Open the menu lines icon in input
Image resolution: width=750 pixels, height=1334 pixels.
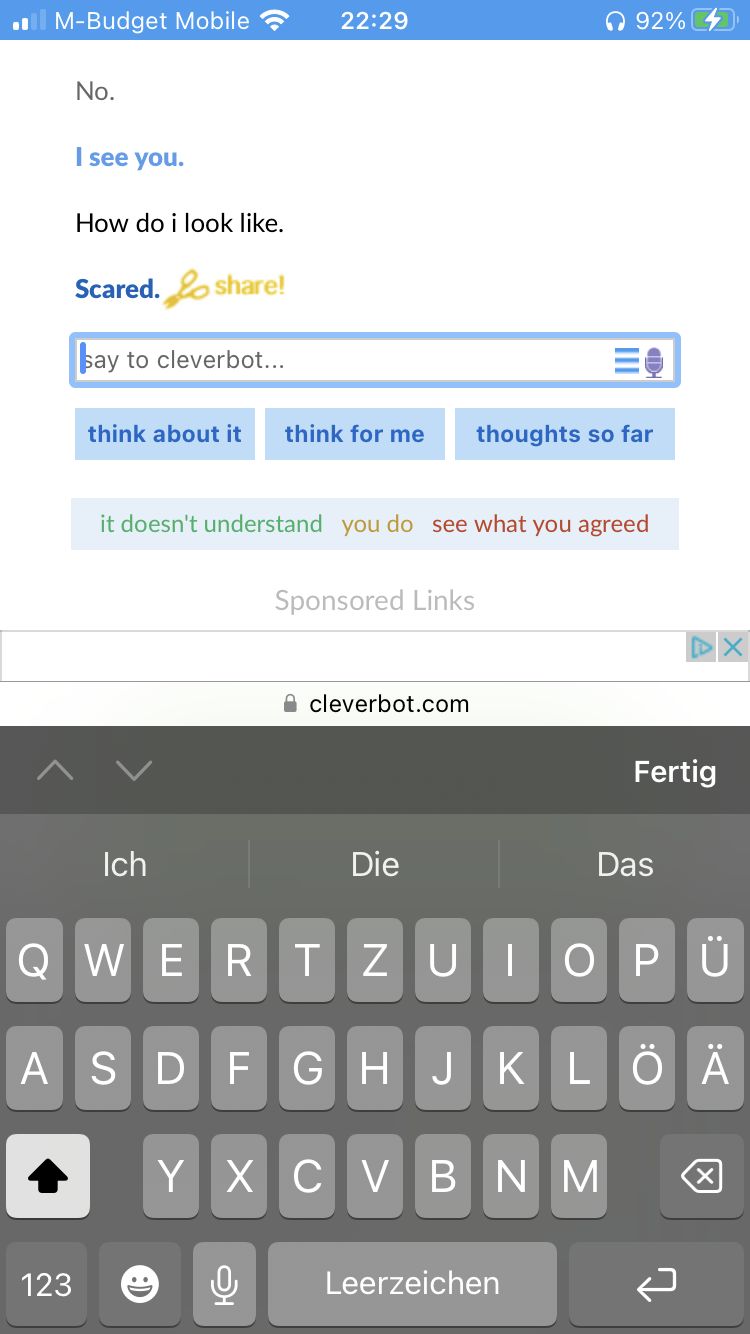(x=626, y=360)
